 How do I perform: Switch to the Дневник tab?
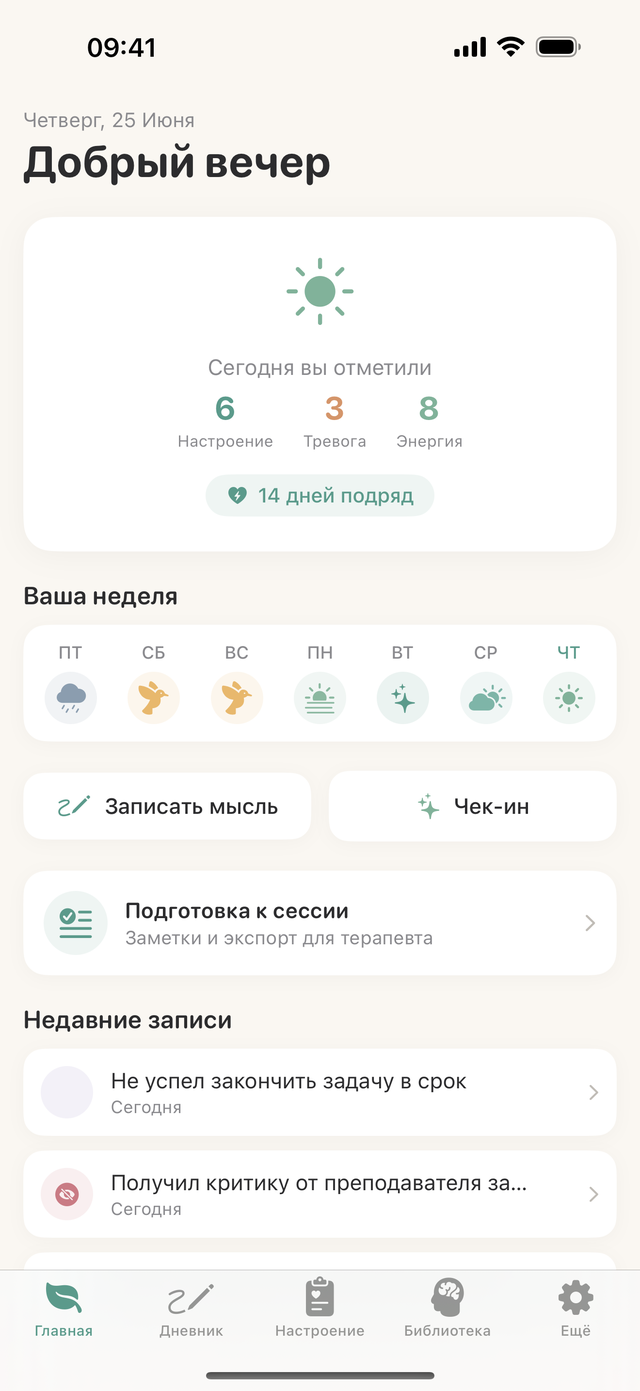pos(191,1310)
